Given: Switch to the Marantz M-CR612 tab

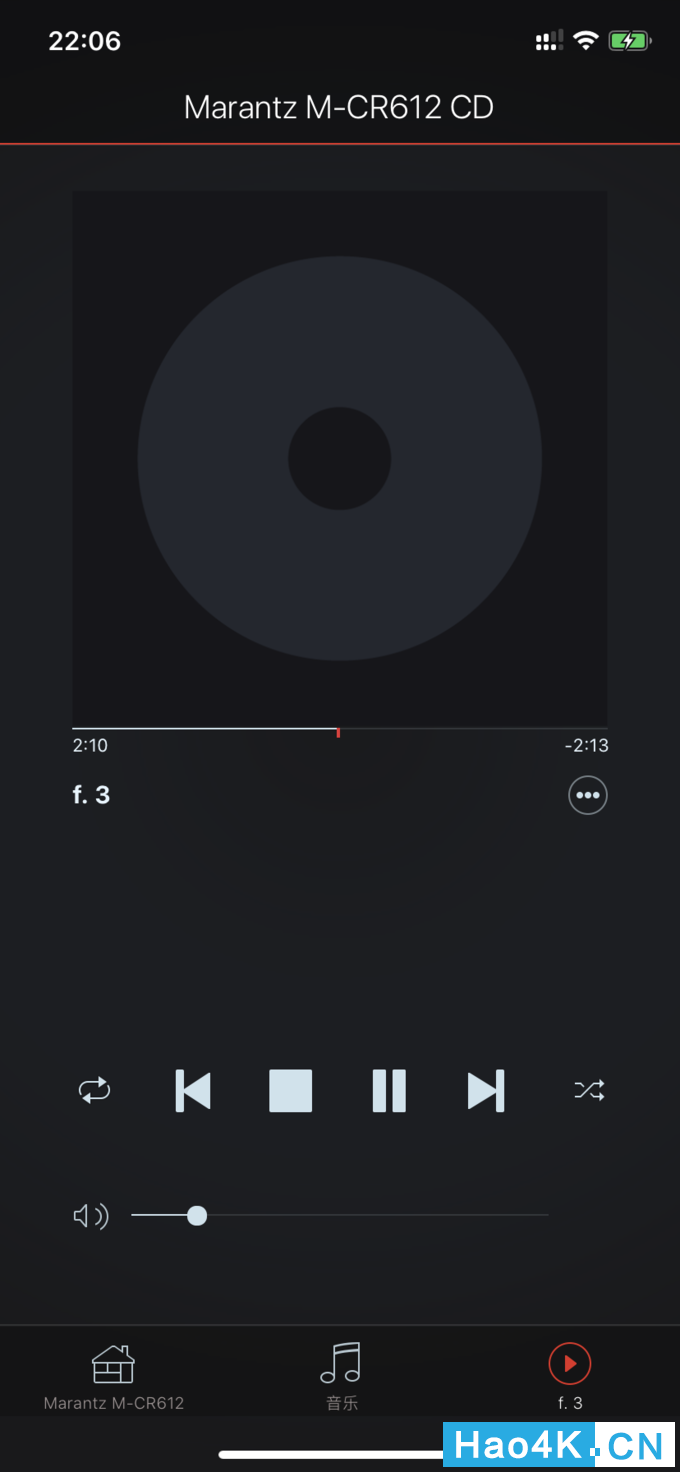Looking at the screenshot, I should click(x=113, y=1376).
